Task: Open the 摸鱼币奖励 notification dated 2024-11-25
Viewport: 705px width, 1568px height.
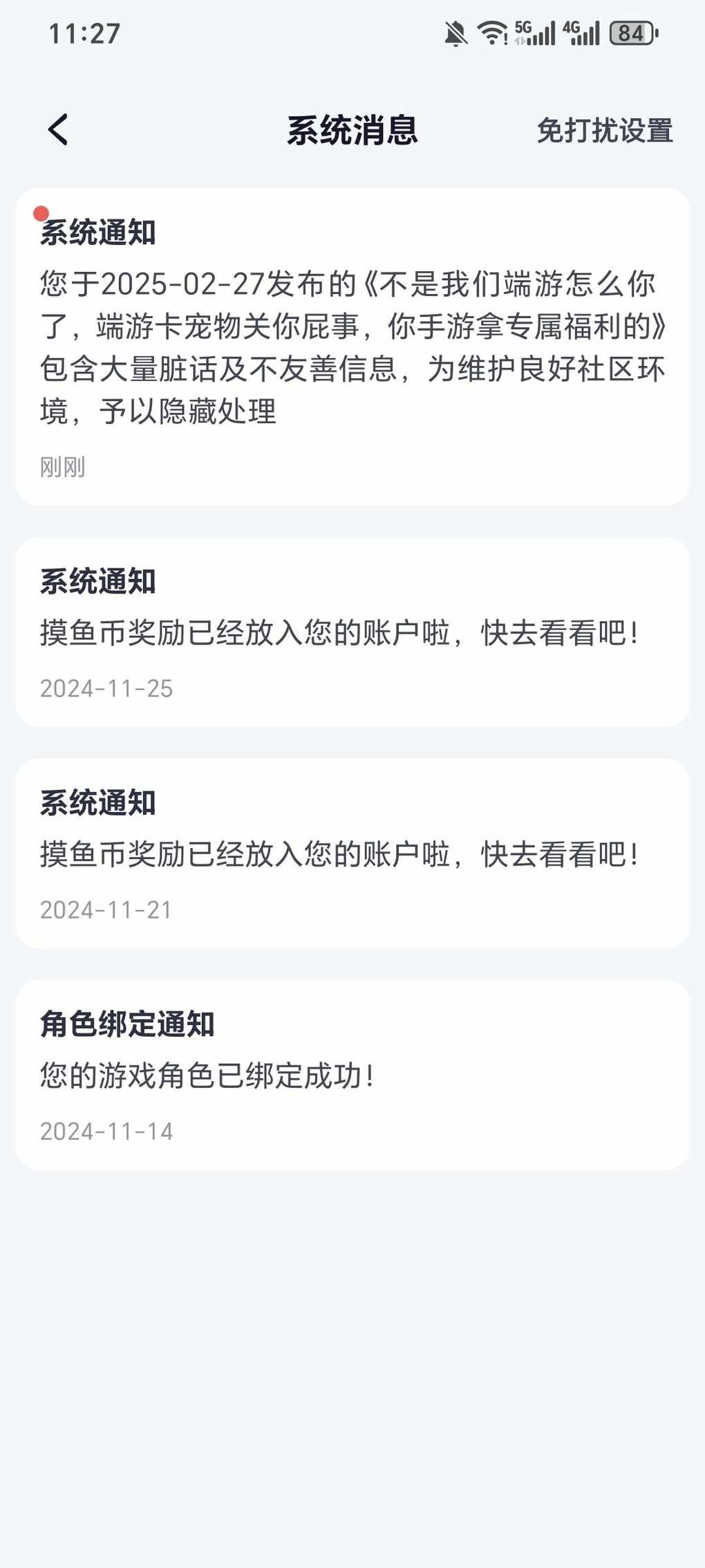Action: click(352, 632)
